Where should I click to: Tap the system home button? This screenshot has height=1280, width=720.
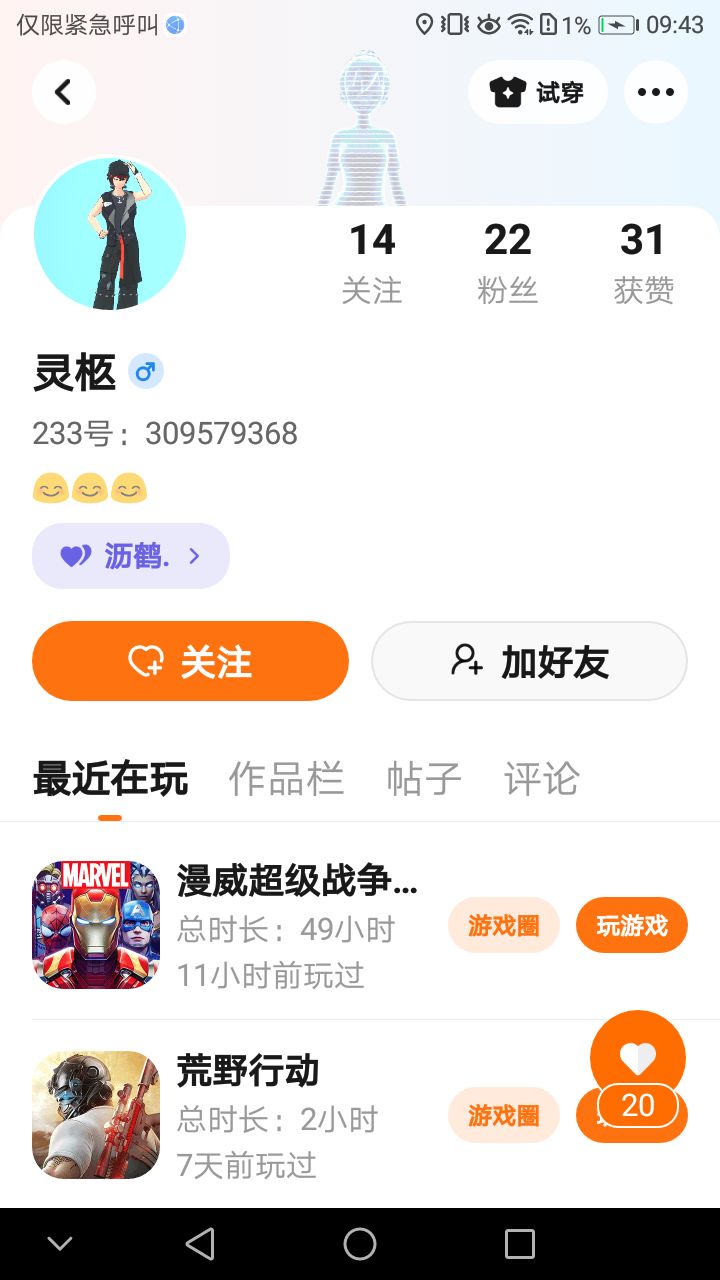point(360,1244)
